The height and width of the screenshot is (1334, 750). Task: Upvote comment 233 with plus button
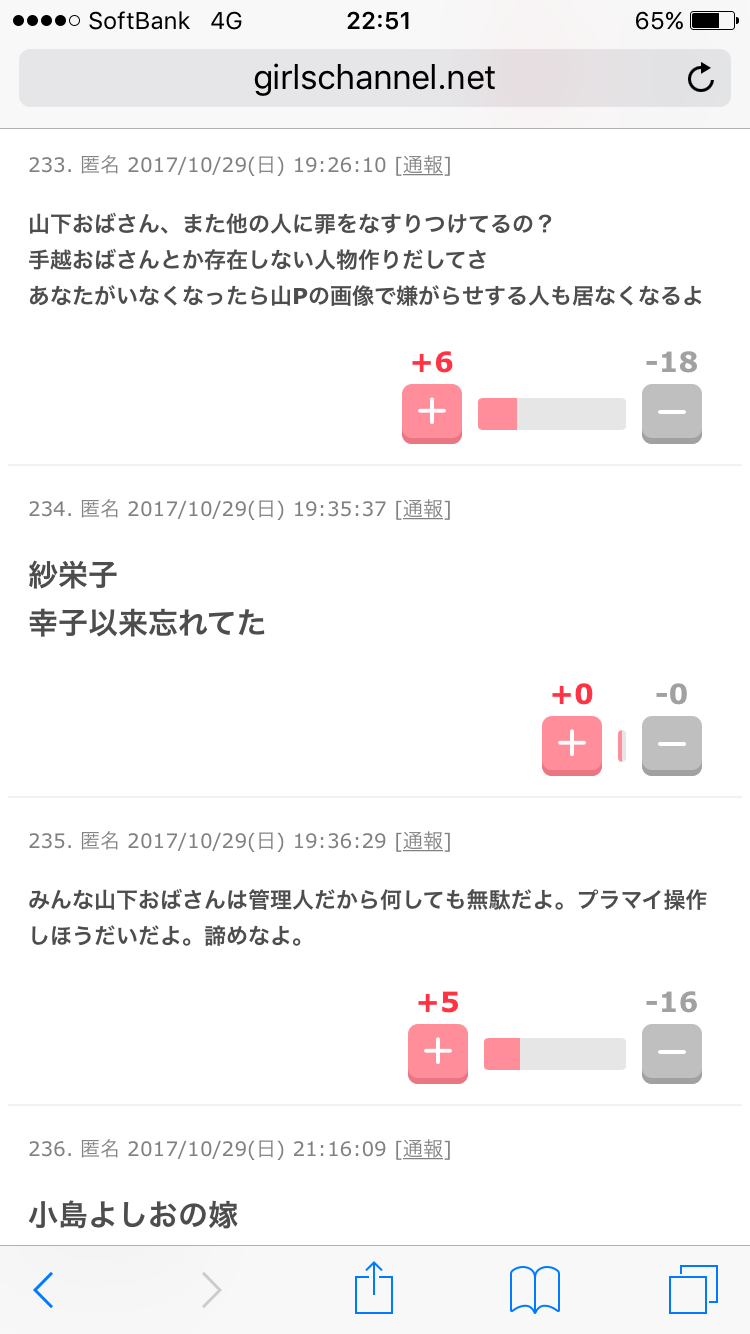click(x=432, y=413)
